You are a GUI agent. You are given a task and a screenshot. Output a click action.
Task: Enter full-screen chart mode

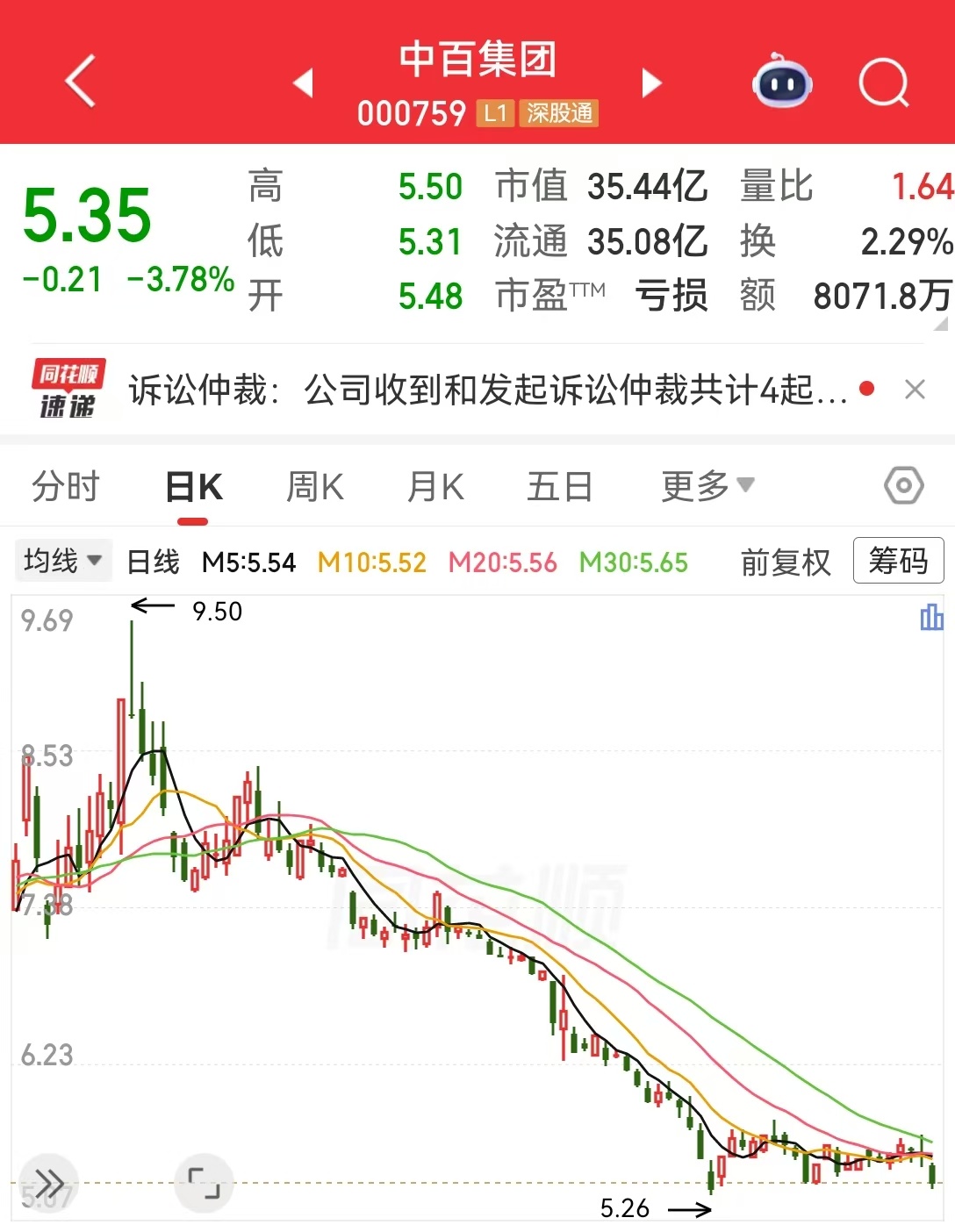pyautogui.click(x=205, y=1184)
